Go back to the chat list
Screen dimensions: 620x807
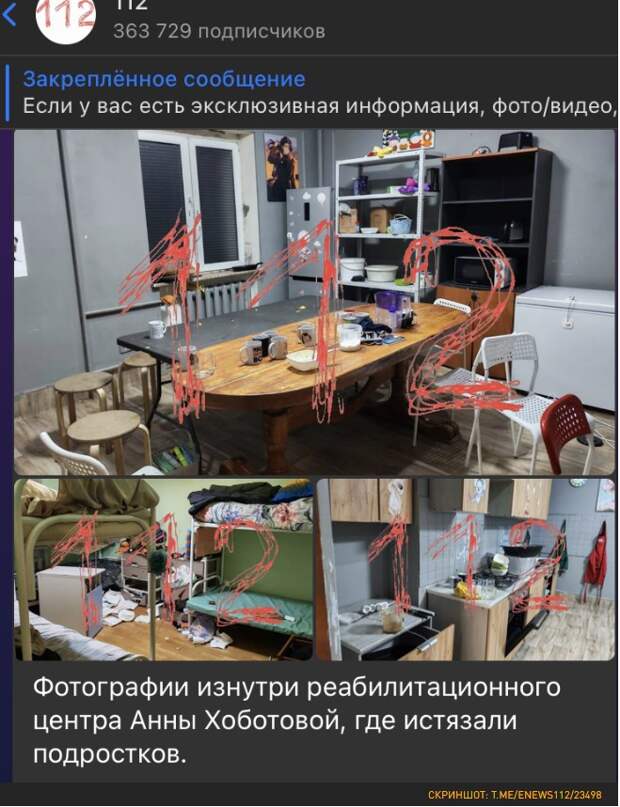point(10,17)
